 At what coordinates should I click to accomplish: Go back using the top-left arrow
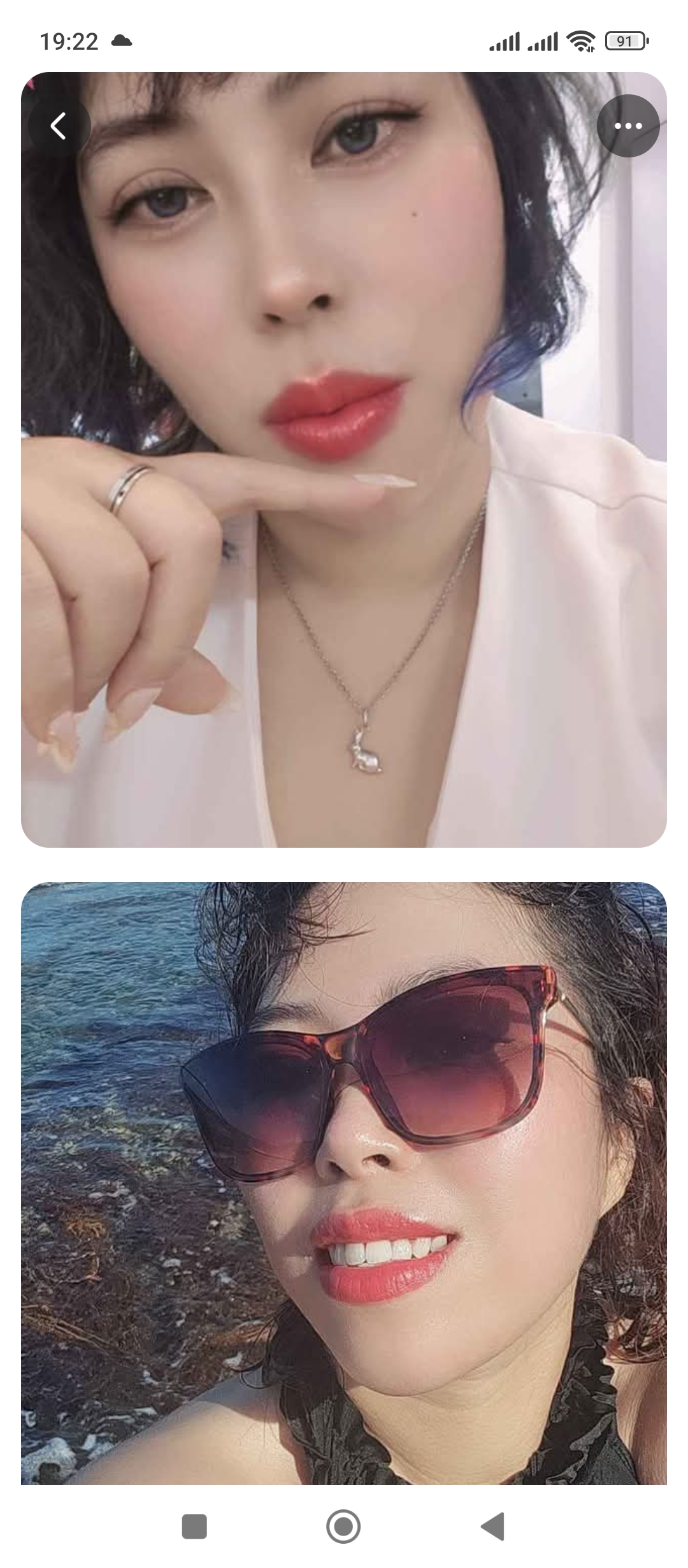click(x=59, y=126)
